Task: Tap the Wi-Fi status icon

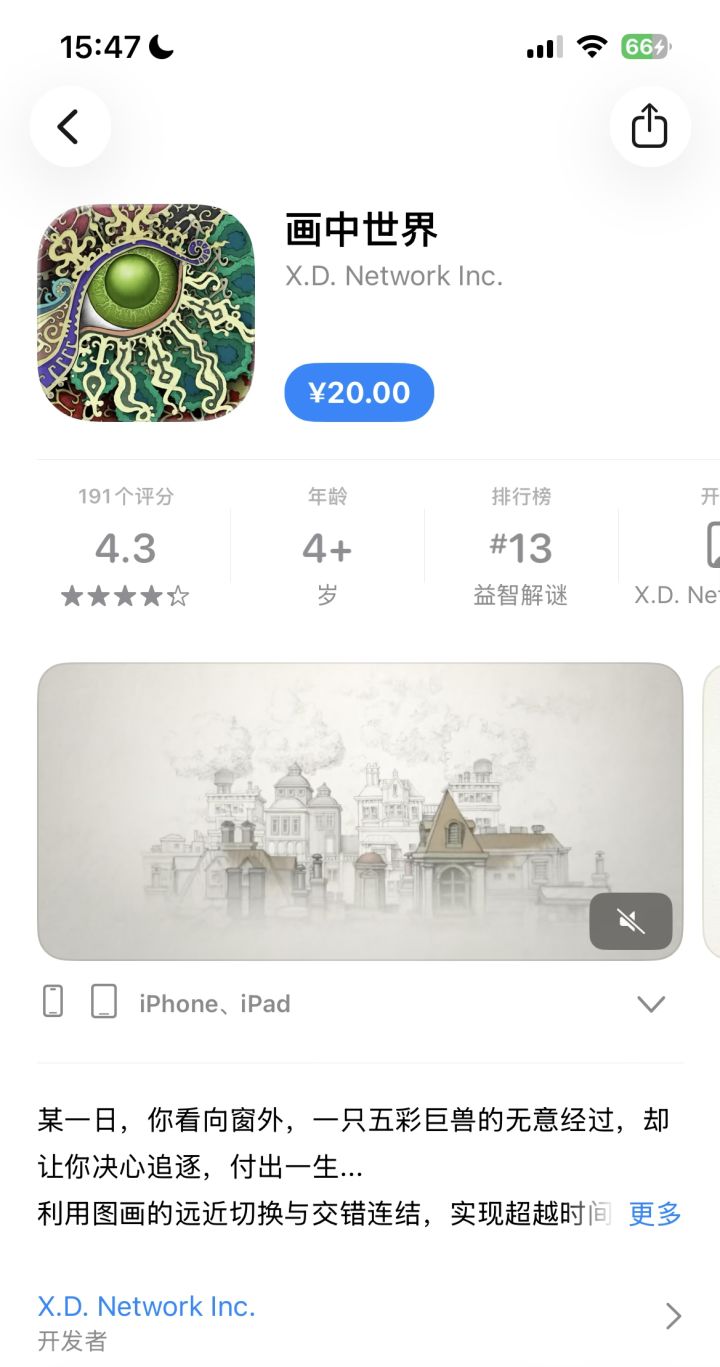Action: tap(590, 45)
